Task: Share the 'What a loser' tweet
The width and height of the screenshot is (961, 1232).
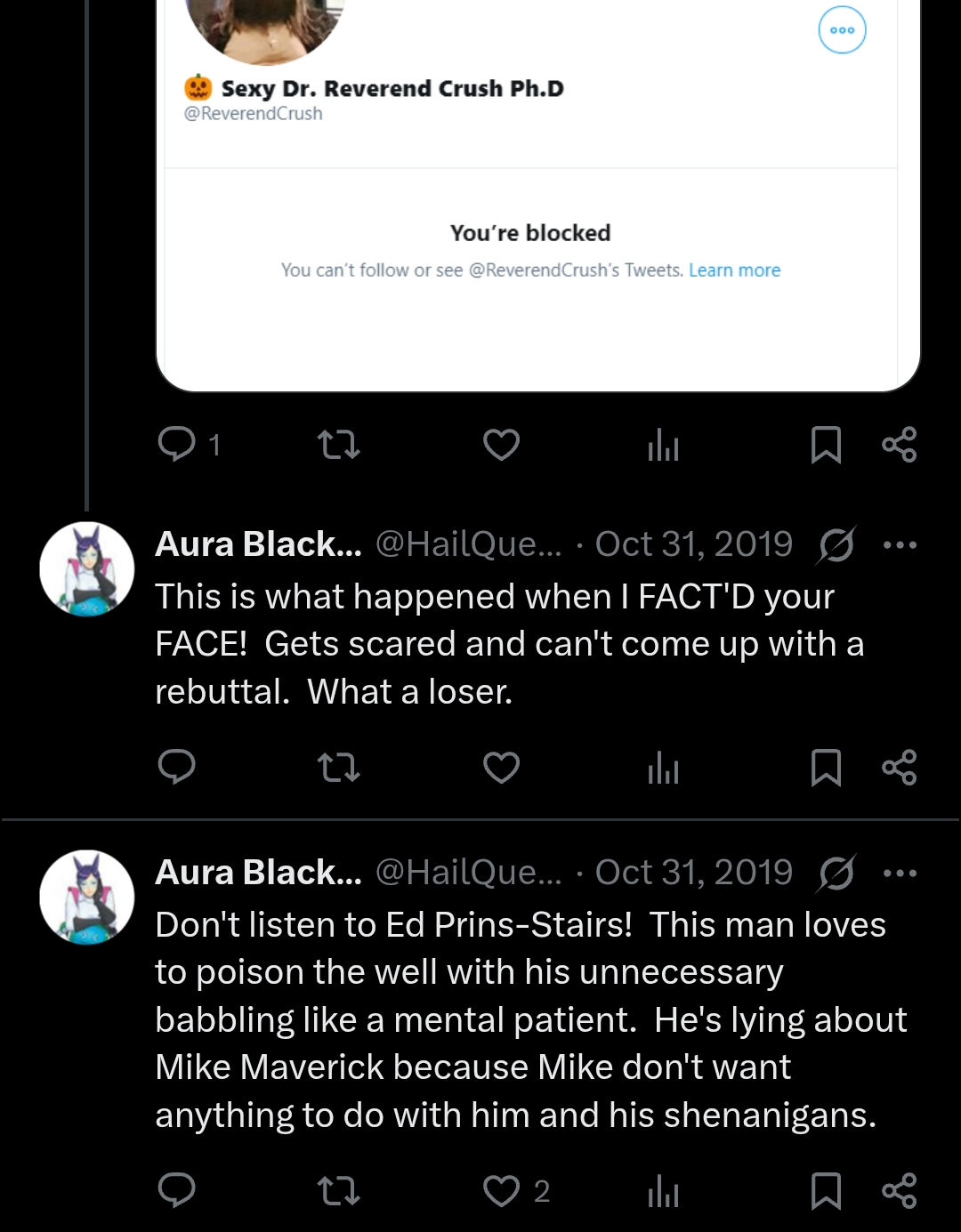Action: pos(899,767)
